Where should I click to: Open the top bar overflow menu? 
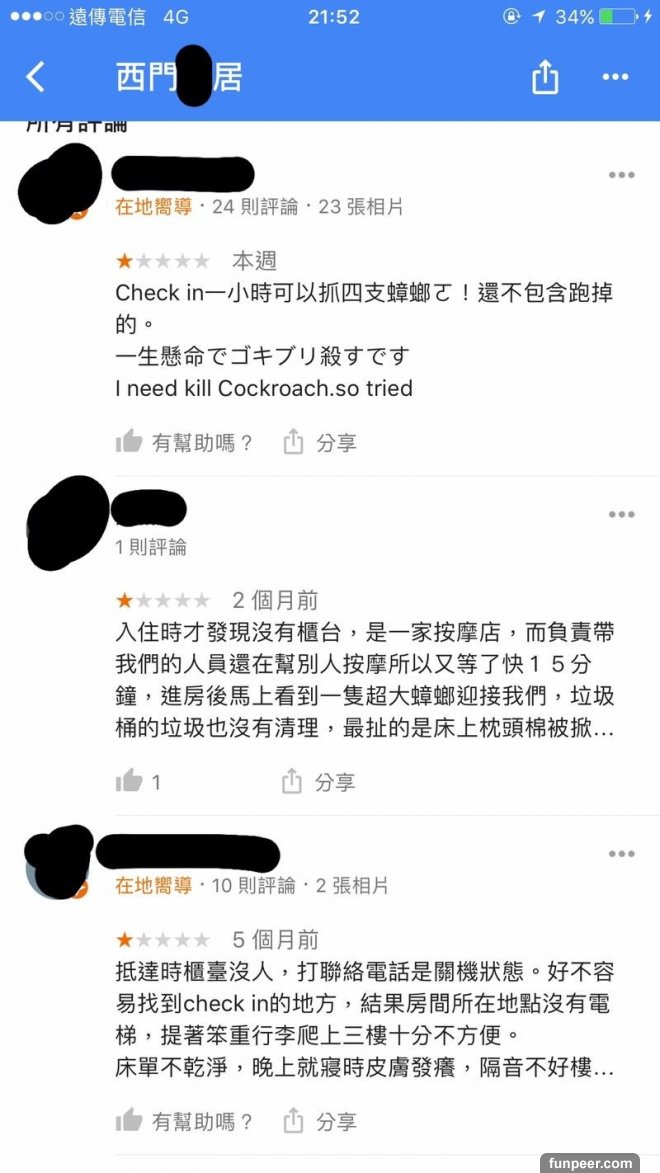coord(615,77)
